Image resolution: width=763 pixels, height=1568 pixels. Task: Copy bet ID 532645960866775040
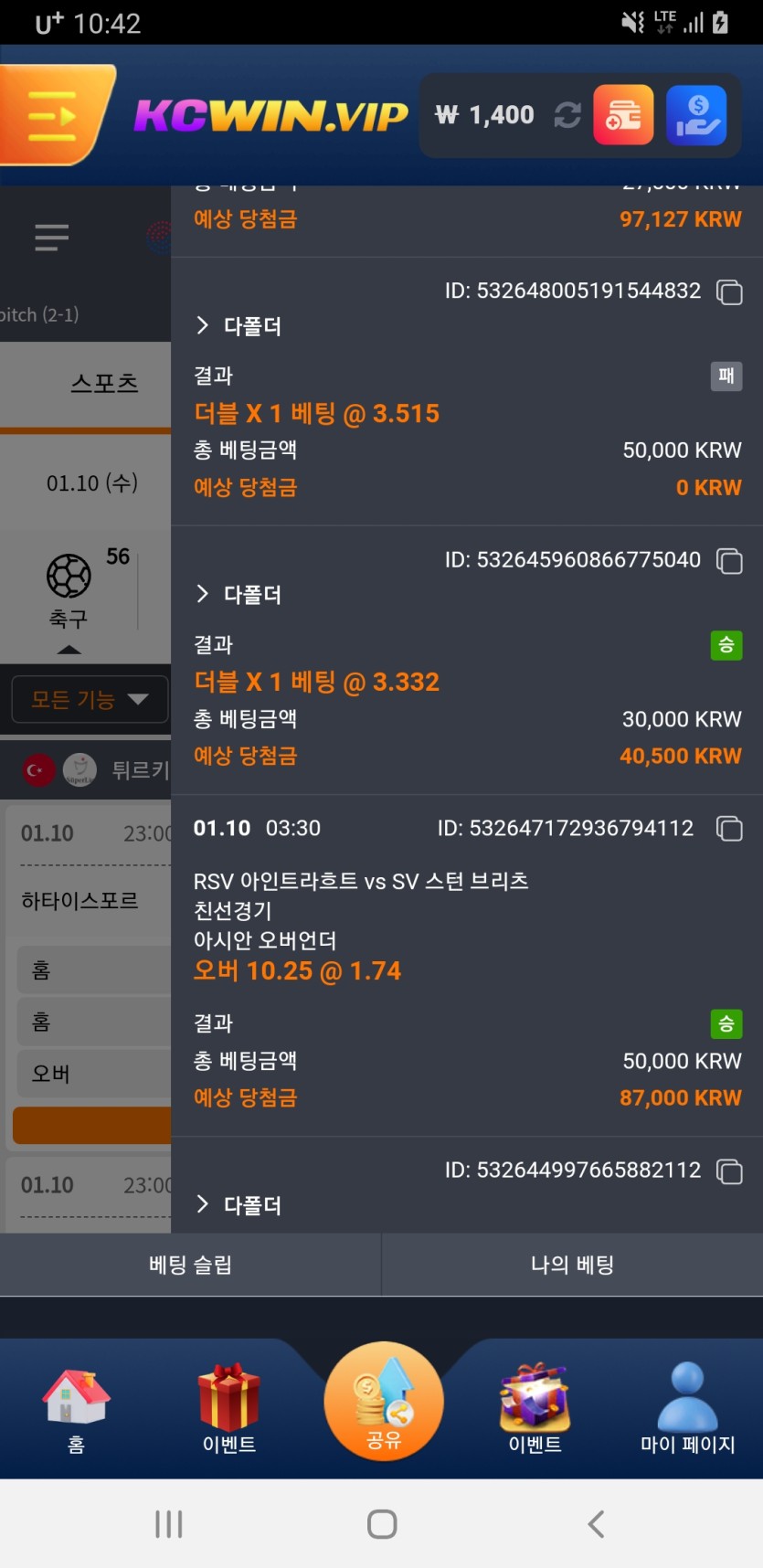(x=729, y=561)
